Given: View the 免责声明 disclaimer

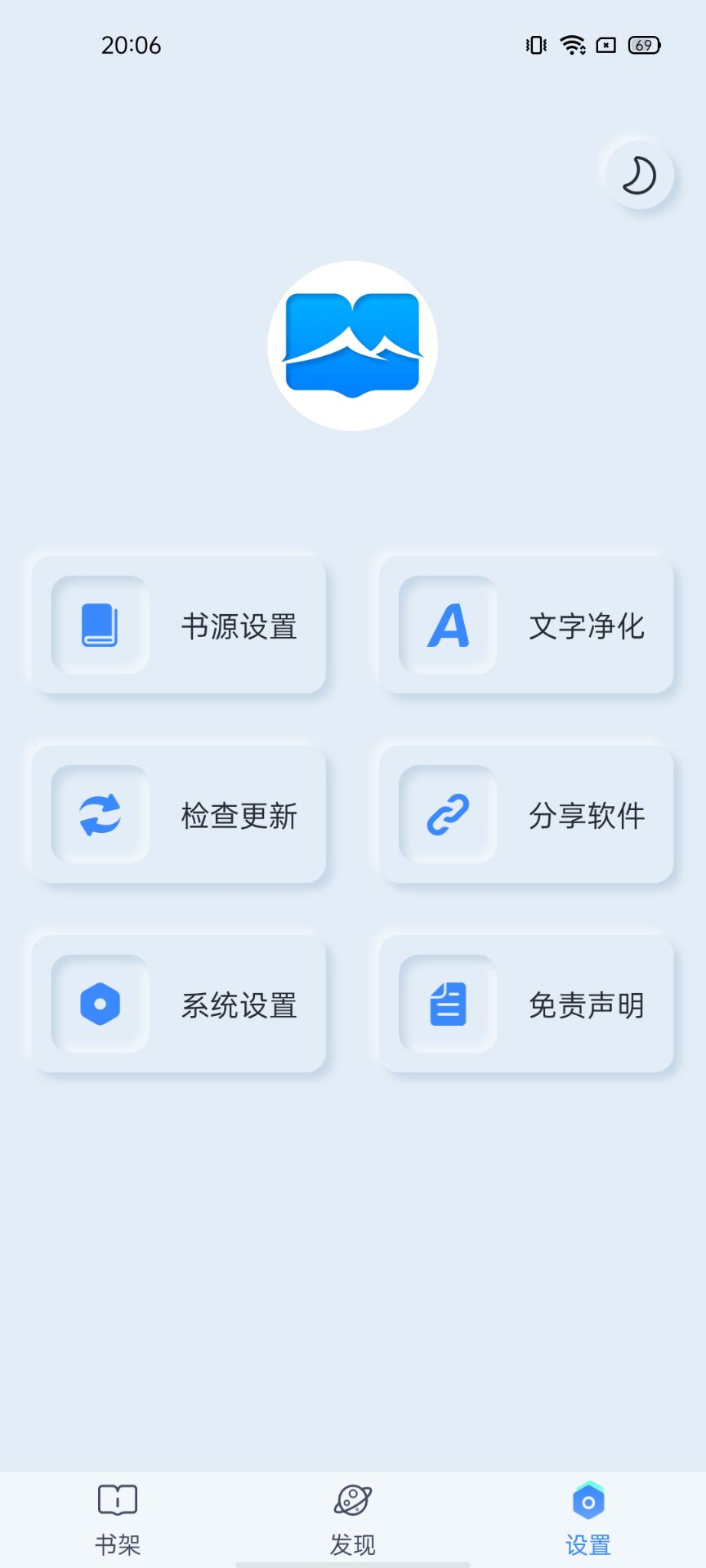Looking at the screenshot, I should (526, 1004).
